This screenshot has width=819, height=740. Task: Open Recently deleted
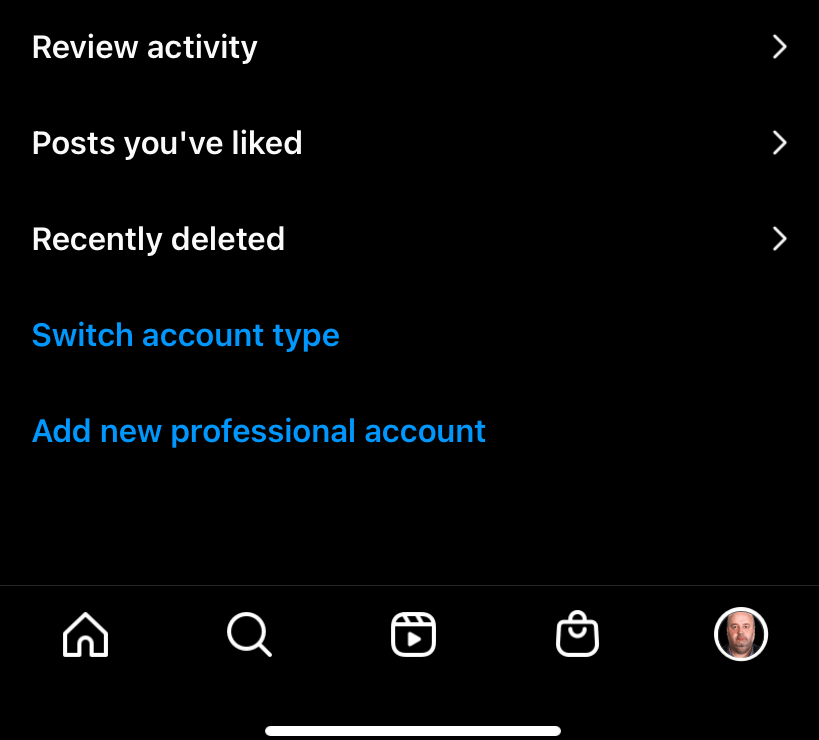click(x=158, y=239)
